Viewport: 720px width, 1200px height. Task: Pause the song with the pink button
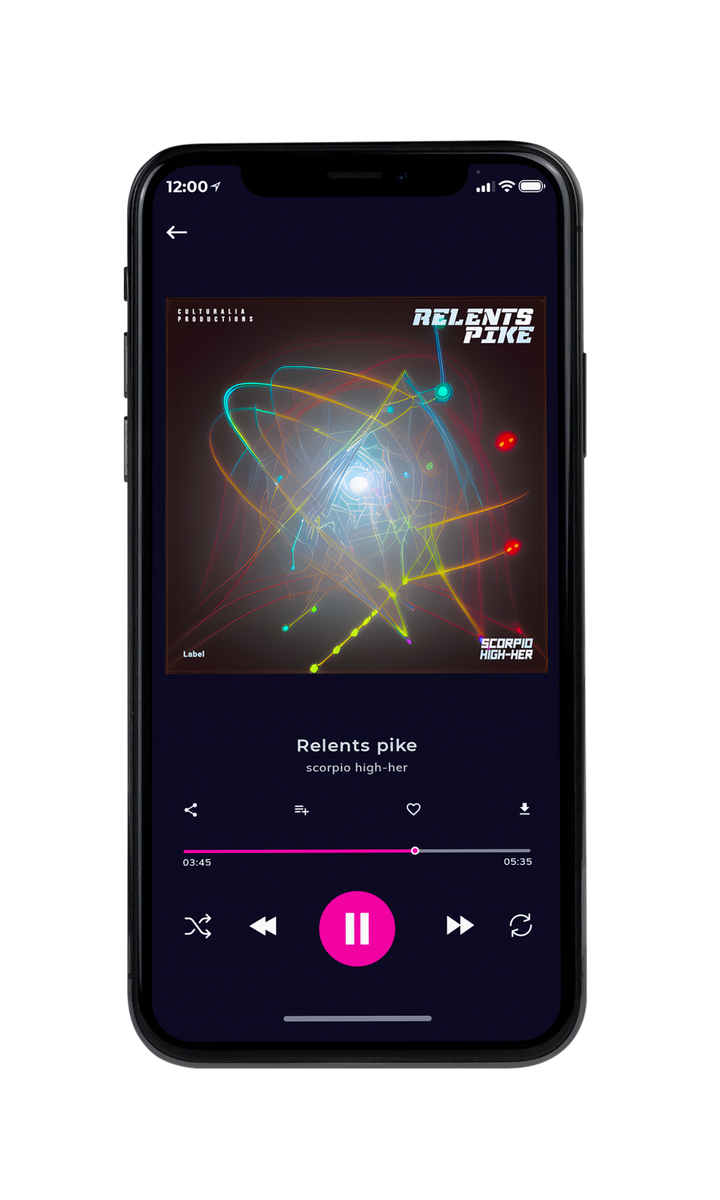tap(357, 929)
